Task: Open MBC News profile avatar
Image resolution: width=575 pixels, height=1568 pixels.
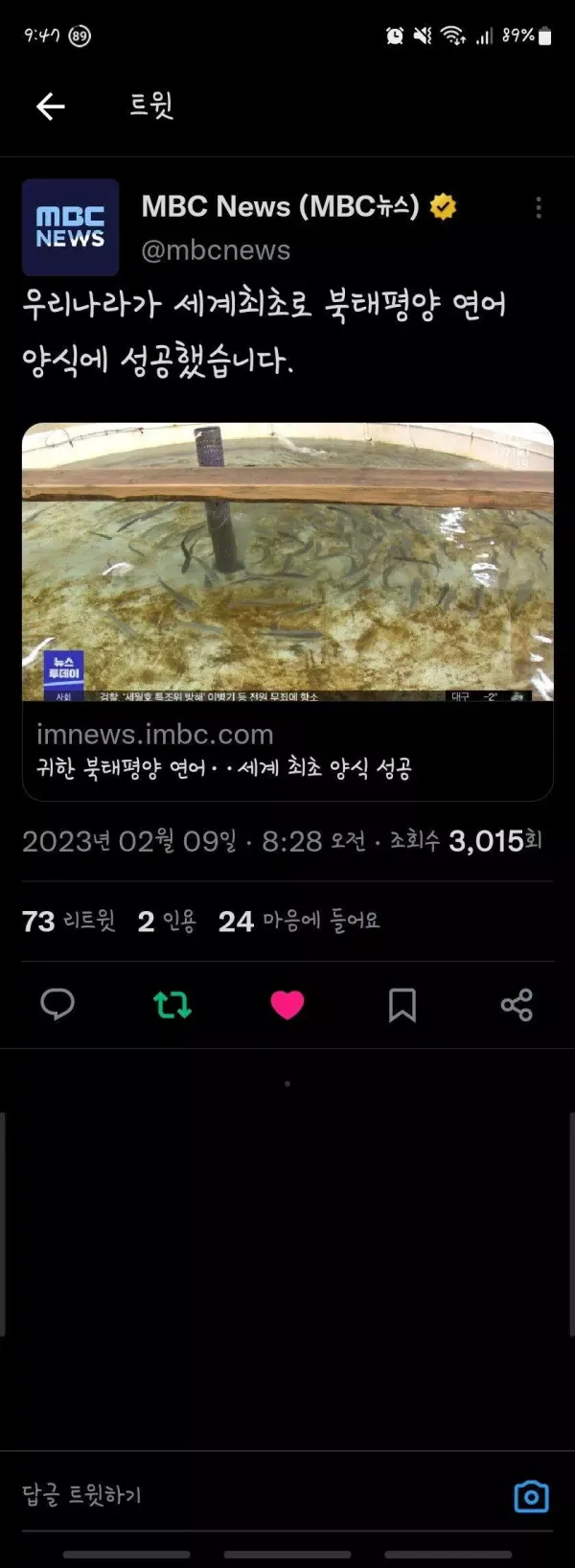Action: (x=71, y=227)
